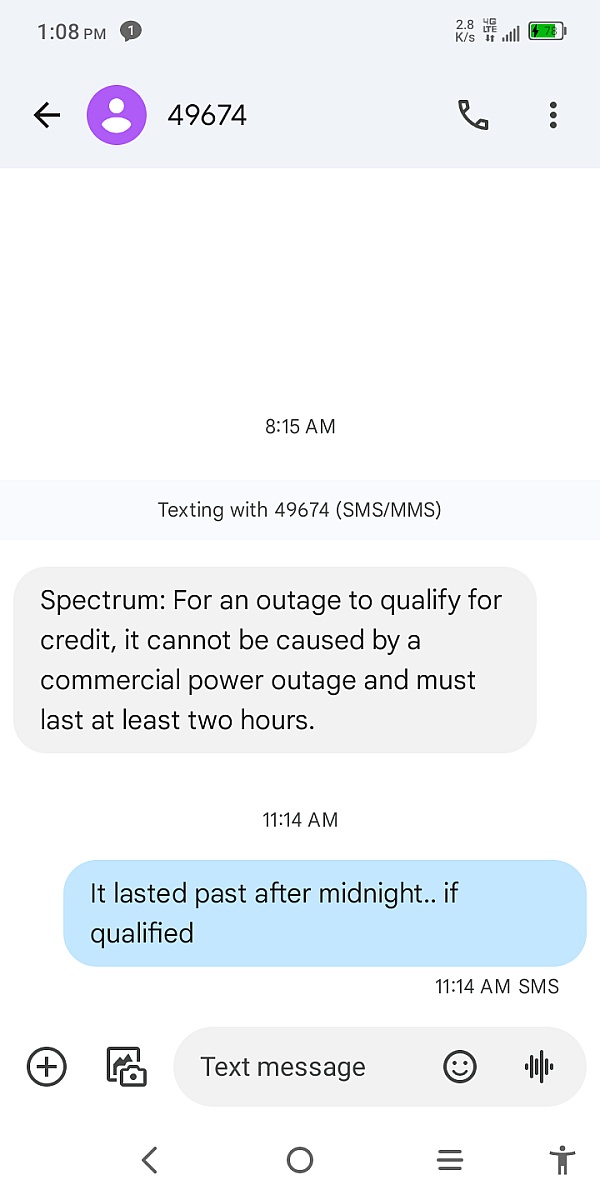The width and height of the screenshot is (600, 1200).
Task: Open the emoji picker
Action: coord(460,1067)
